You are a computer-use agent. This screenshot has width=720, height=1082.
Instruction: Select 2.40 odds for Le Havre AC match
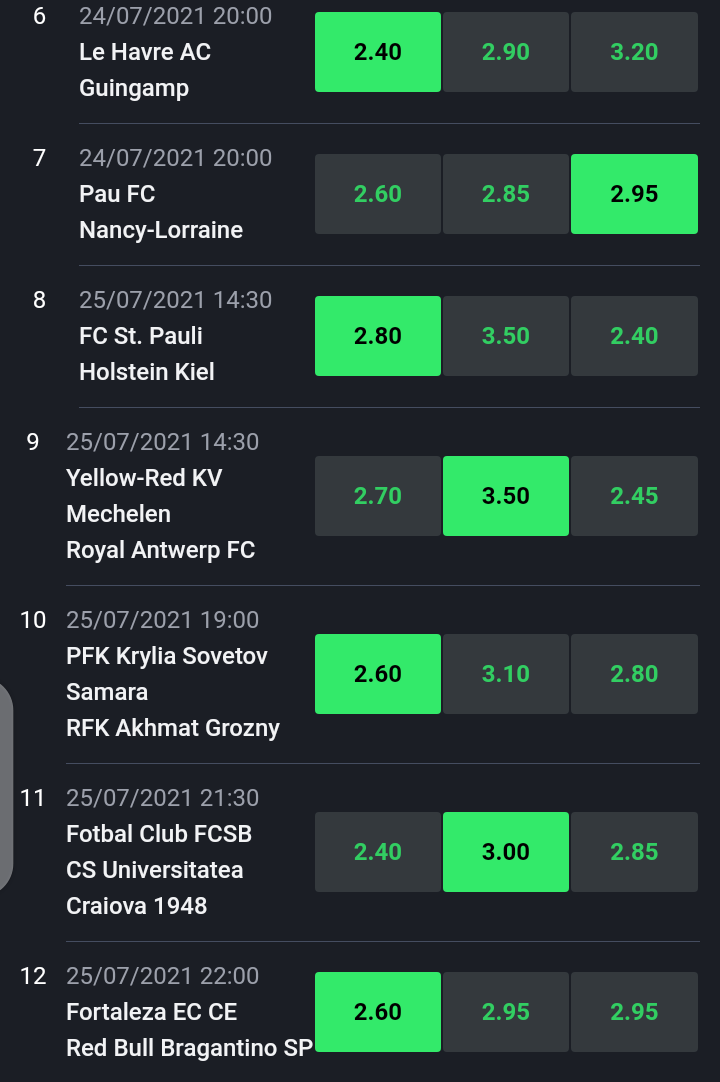pyautogui.click(x=378, y=52)
